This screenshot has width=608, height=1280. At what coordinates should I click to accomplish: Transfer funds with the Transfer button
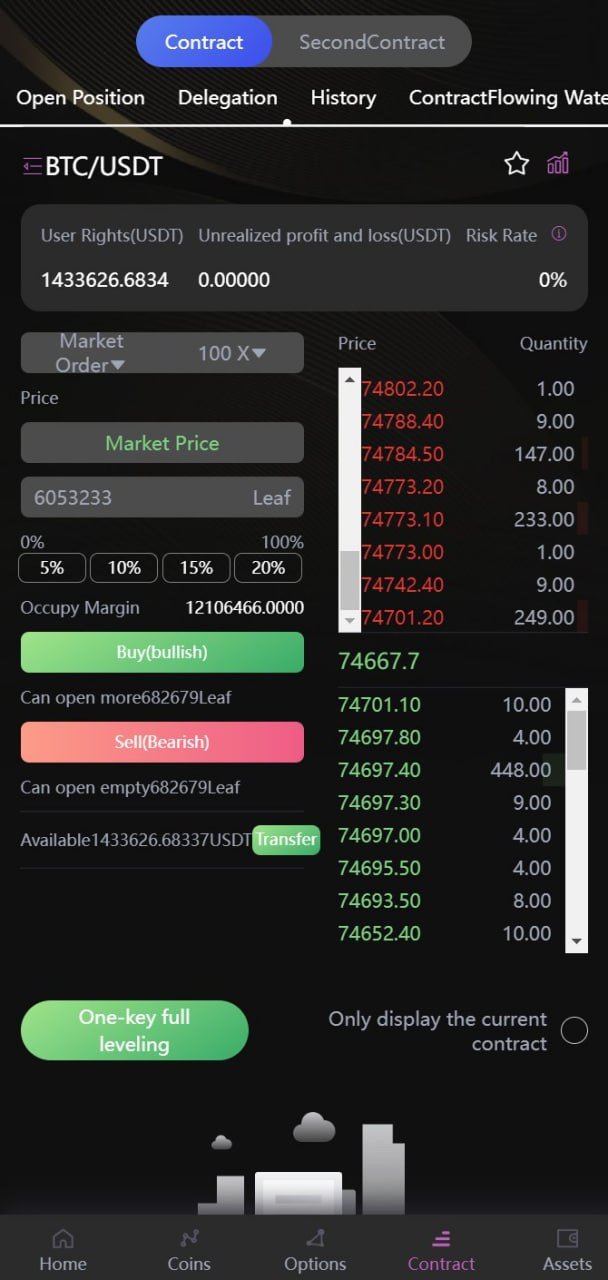tap(285, 839)
